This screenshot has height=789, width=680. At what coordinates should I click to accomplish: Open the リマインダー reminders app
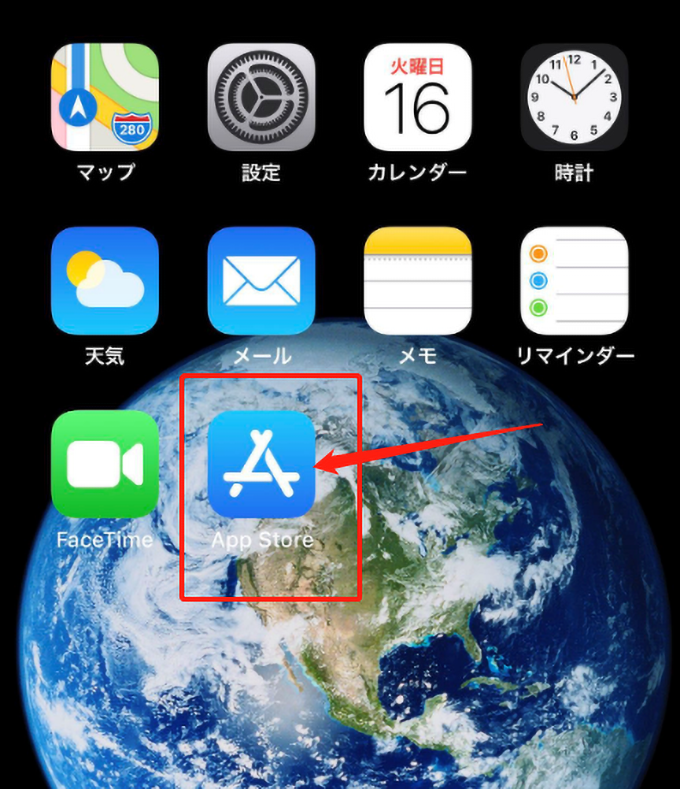[x=574, y=281]
